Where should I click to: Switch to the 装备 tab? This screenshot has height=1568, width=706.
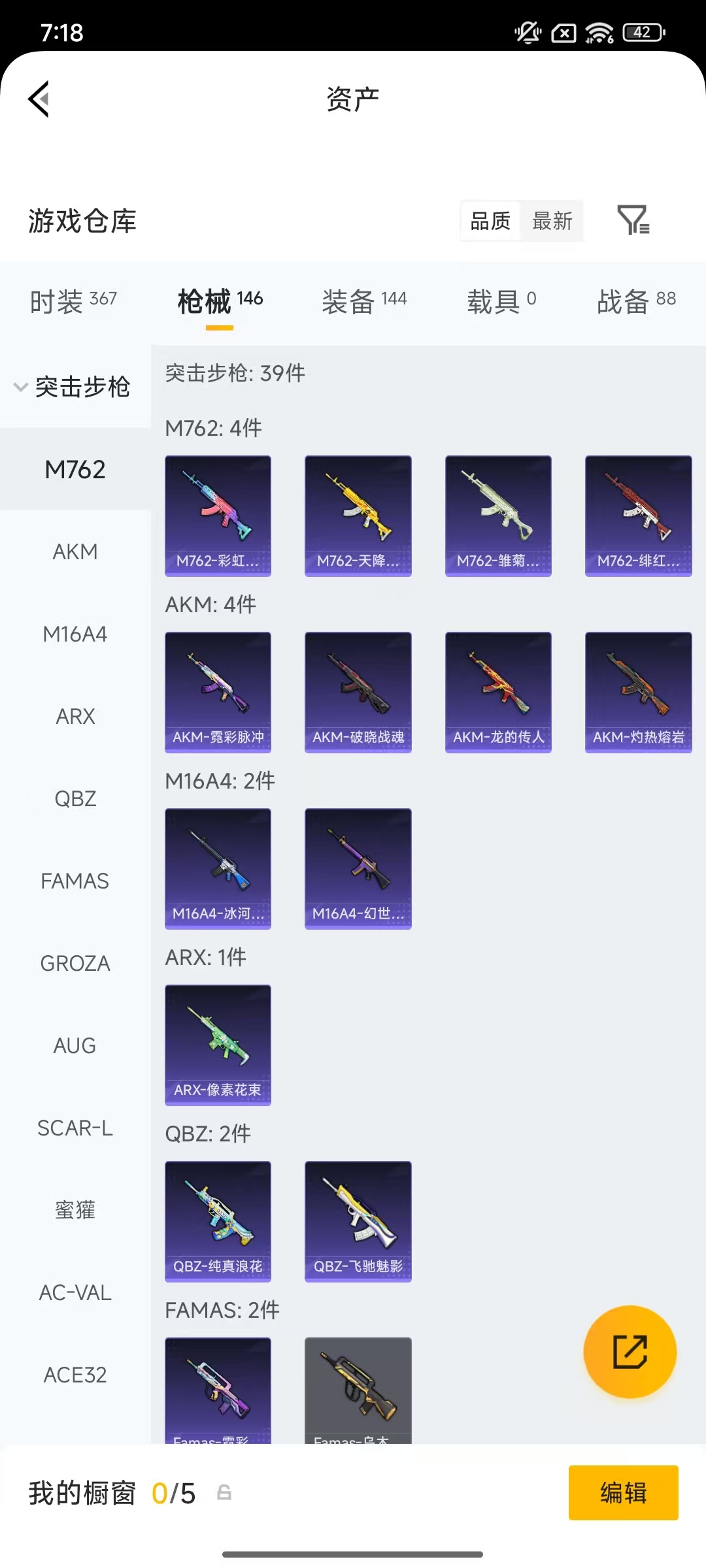click(364, 301)
